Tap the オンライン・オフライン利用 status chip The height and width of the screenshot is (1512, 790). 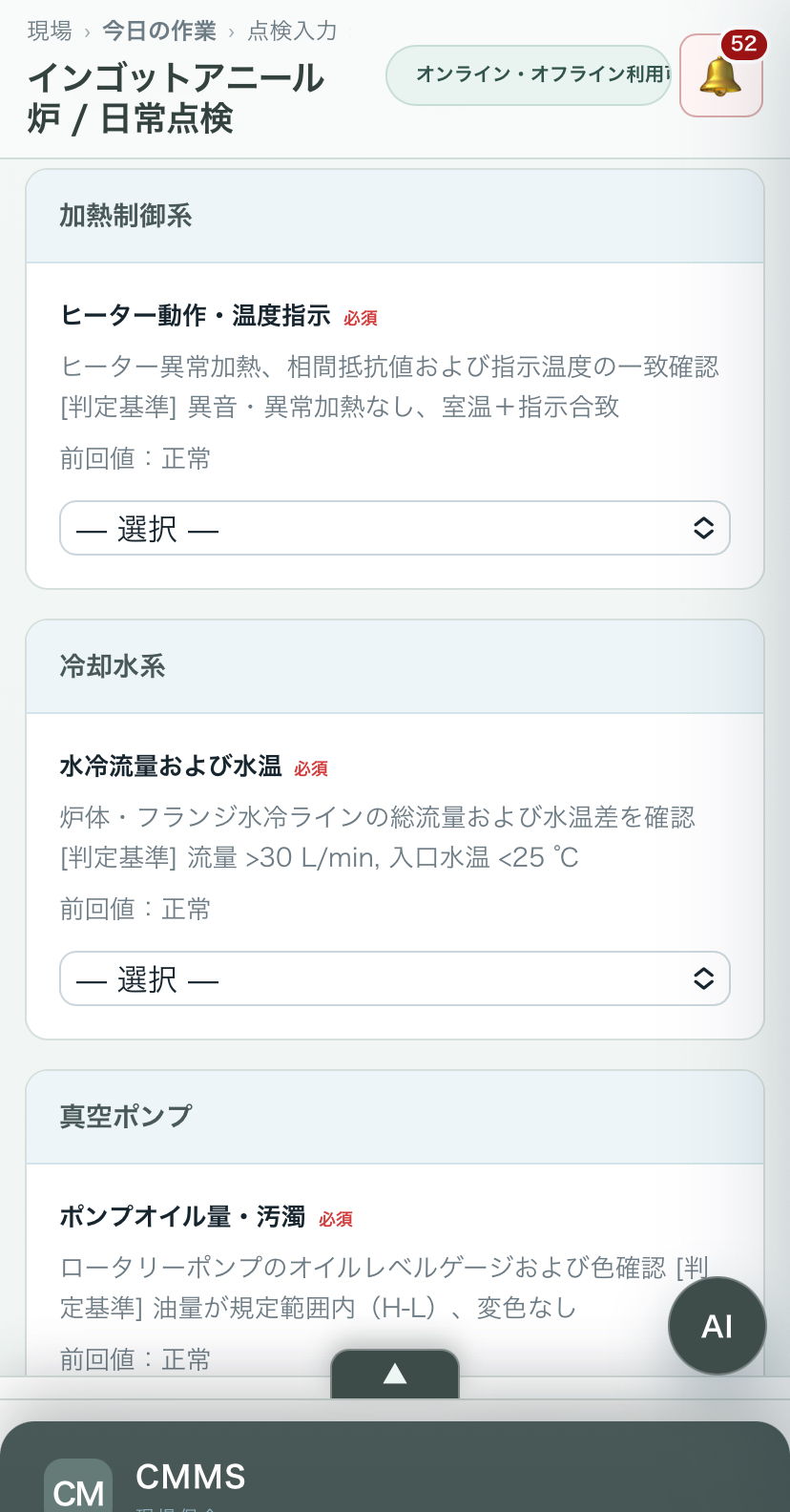pos(529,74)
